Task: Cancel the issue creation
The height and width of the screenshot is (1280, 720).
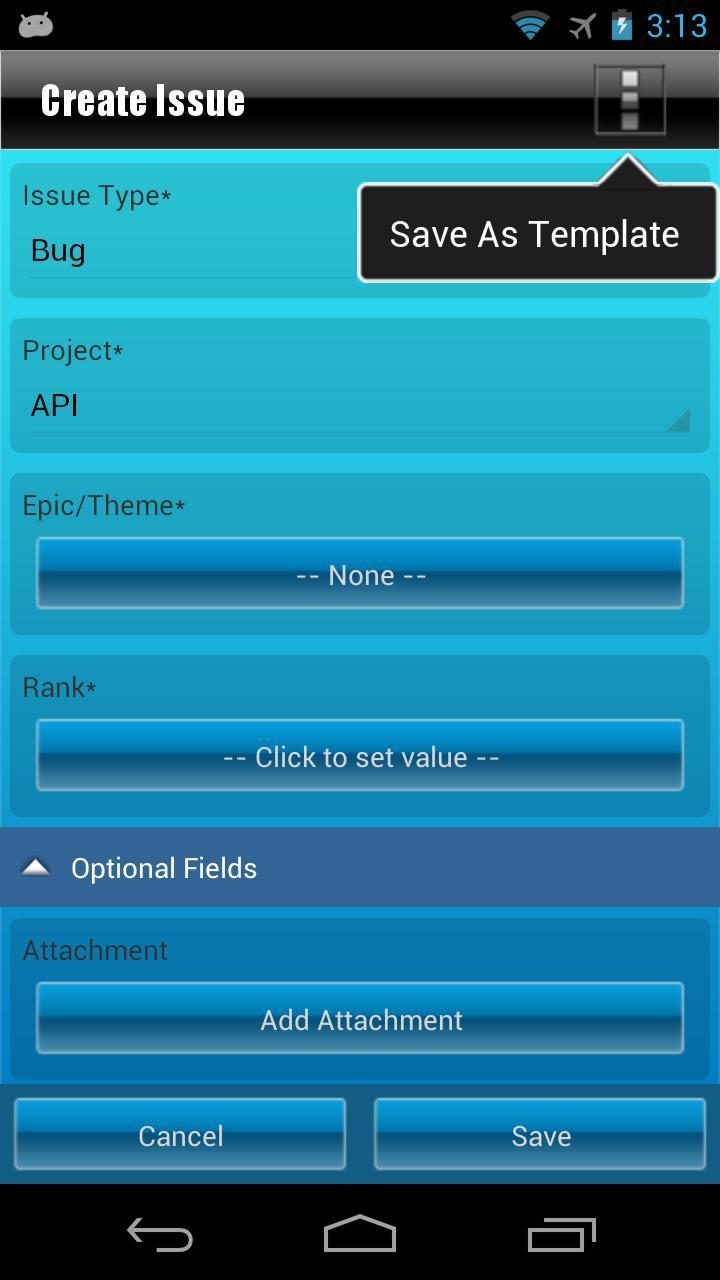Action: pyautogui.click(x=180, y=1135)
